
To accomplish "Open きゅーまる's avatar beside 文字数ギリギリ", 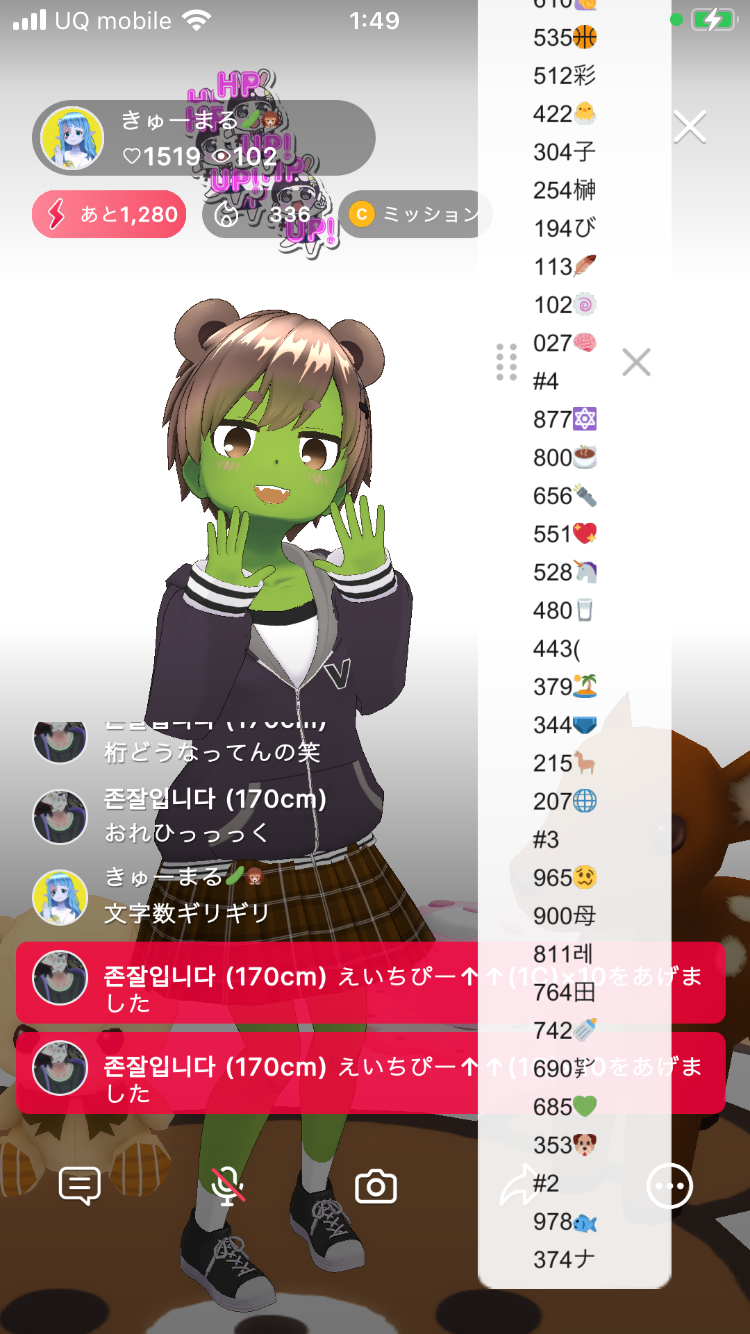I will [60, 896].
